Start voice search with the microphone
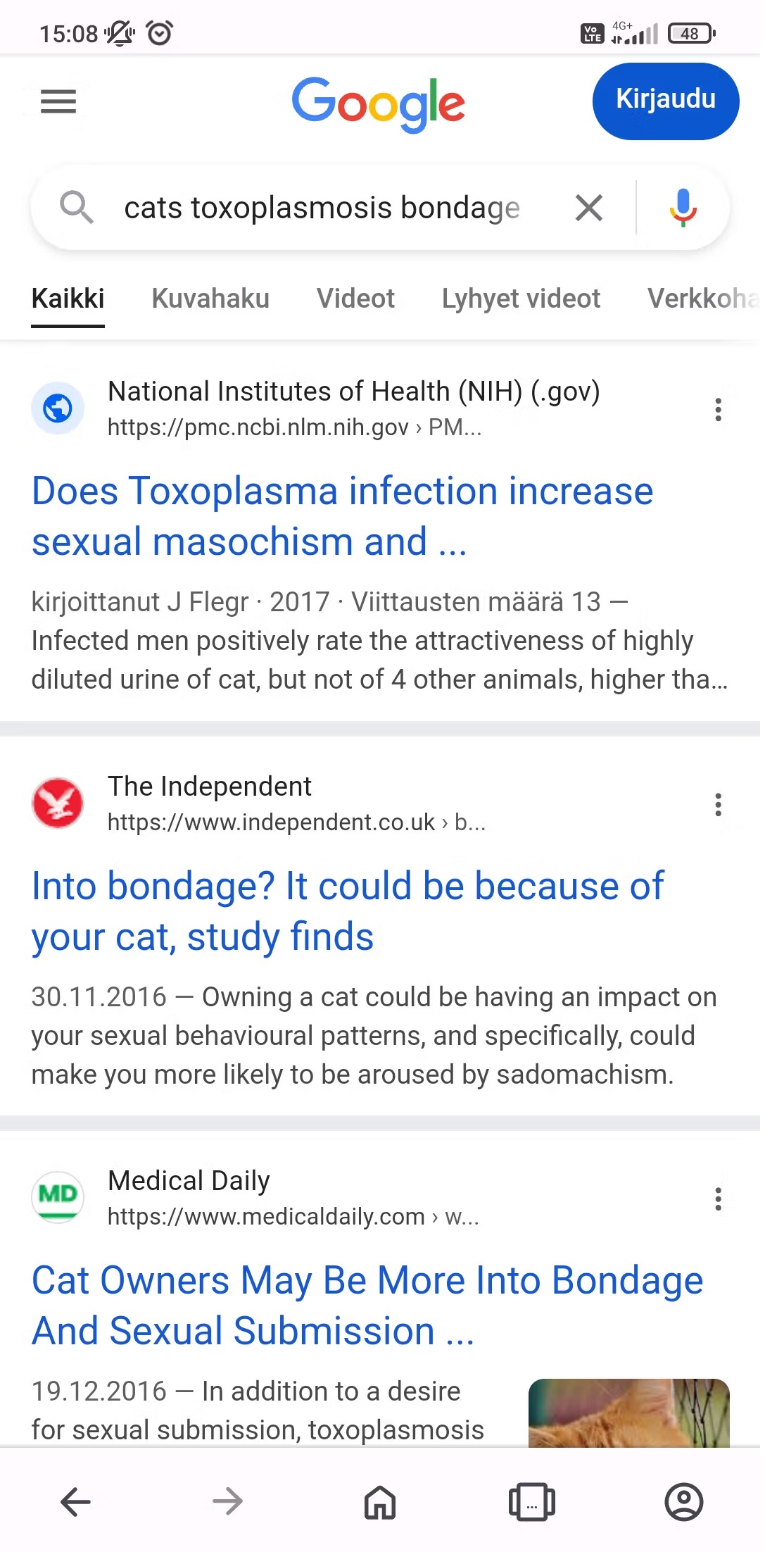Image resolution: width=784 pixels, height=1552 pixels. [682, 208]
